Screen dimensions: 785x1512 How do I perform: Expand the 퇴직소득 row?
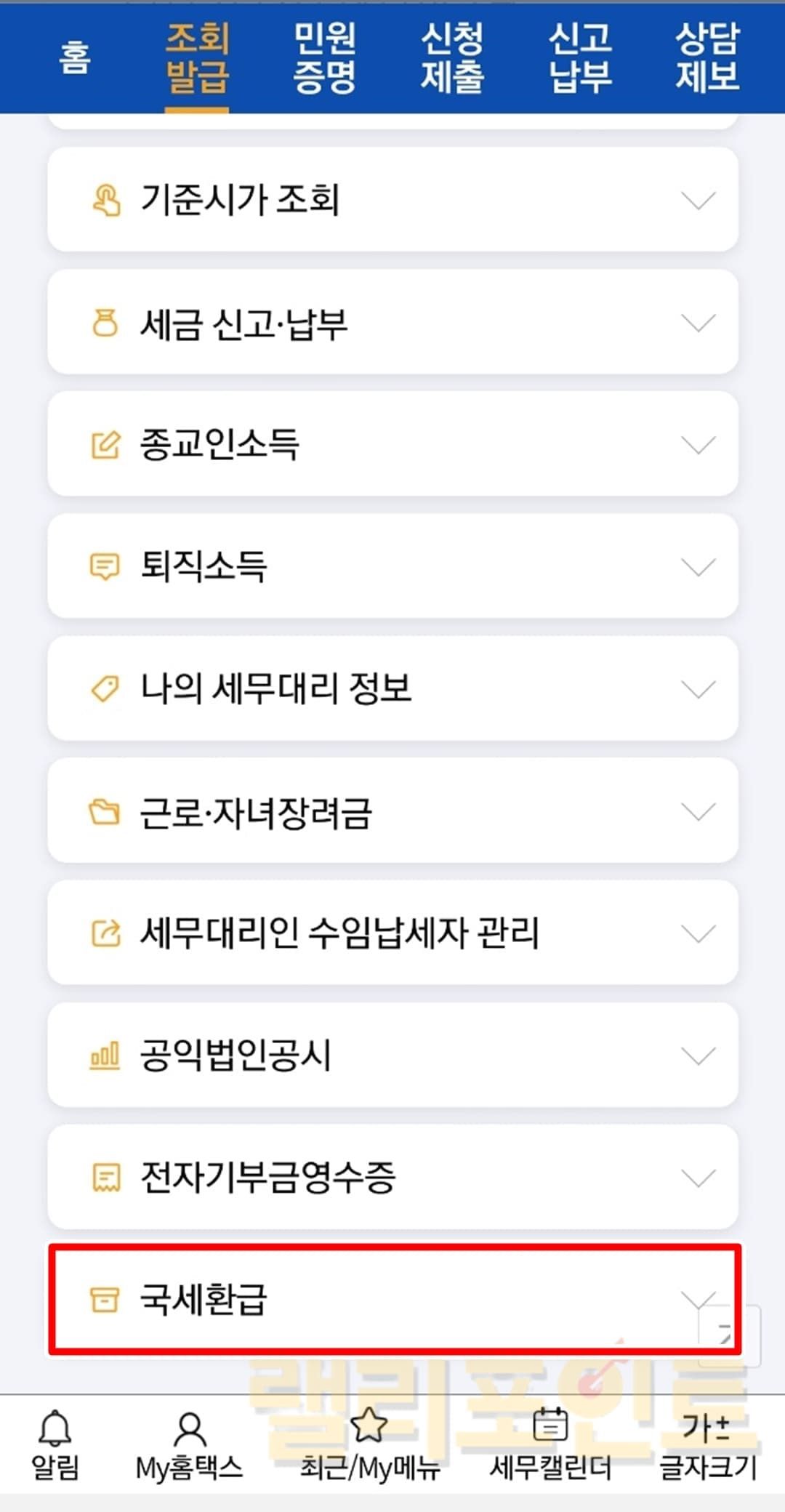[x=392, y=566]
